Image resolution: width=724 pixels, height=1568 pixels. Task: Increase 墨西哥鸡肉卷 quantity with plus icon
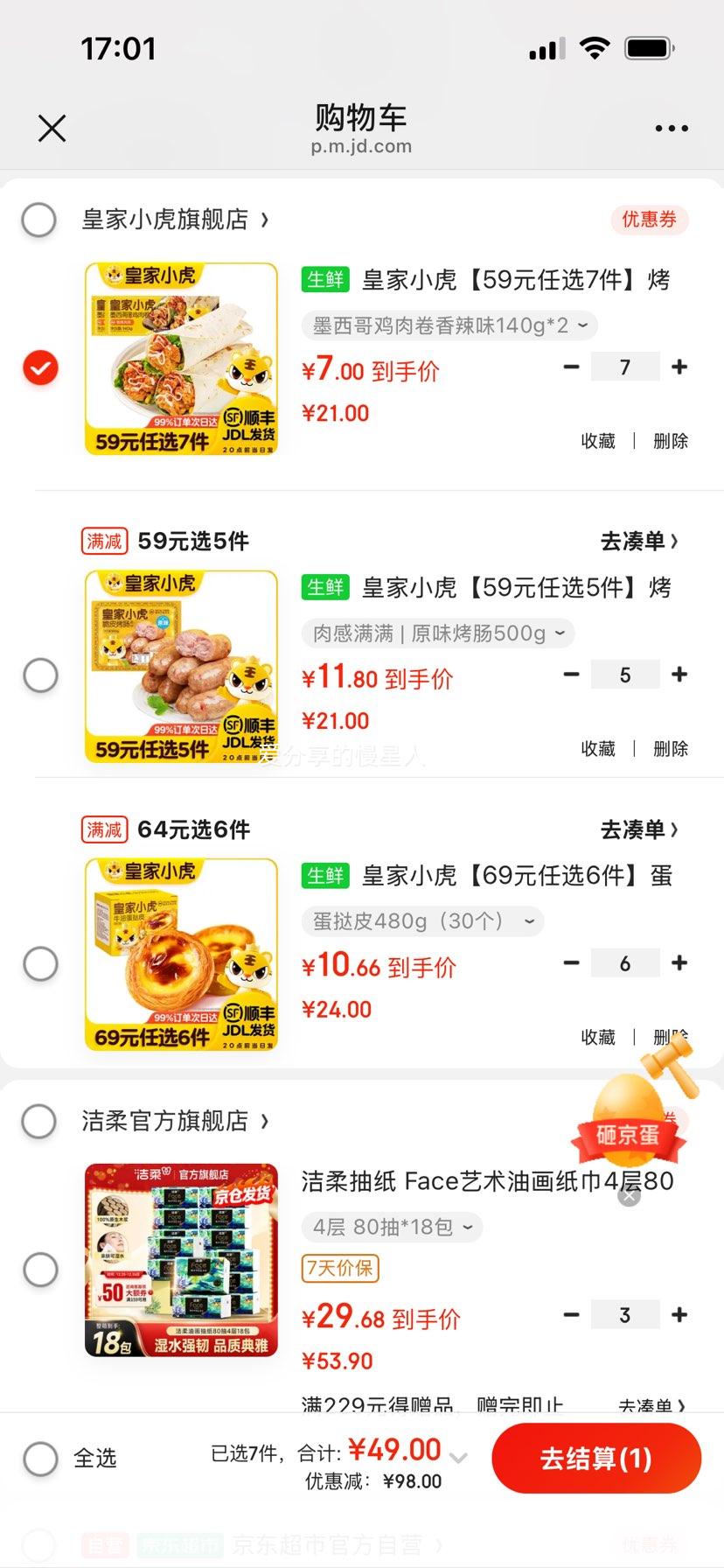pyautogui.click(x=679, y=367)
